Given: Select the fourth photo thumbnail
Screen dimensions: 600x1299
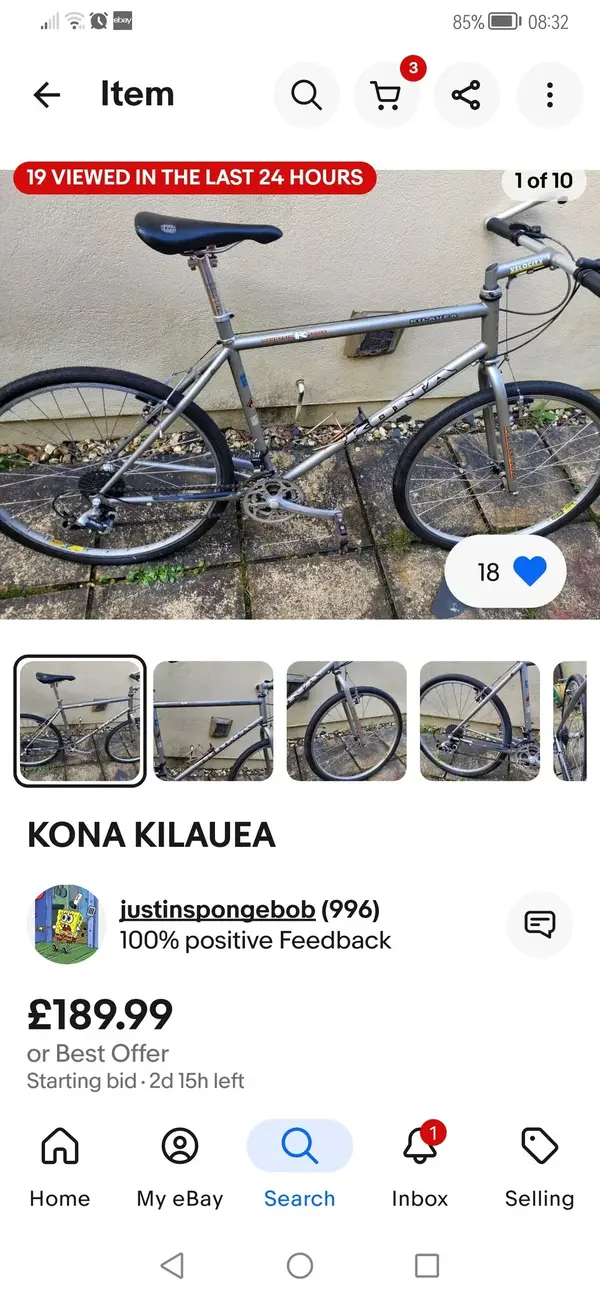Looking at the screenshot, I should pos(479,720).
